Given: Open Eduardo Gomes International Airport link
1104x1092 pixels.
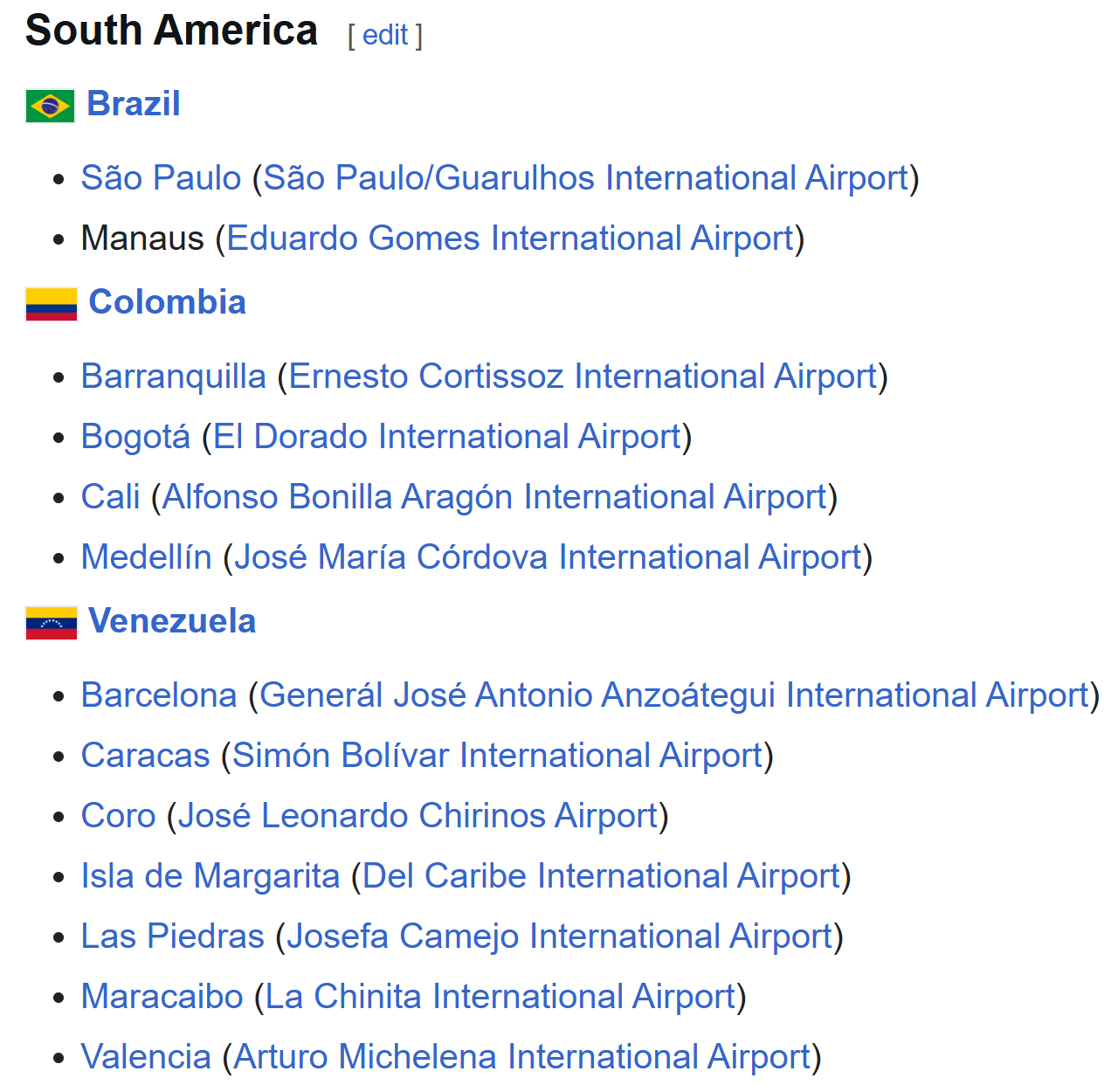Looking at the screenshot, I should 510,238.
